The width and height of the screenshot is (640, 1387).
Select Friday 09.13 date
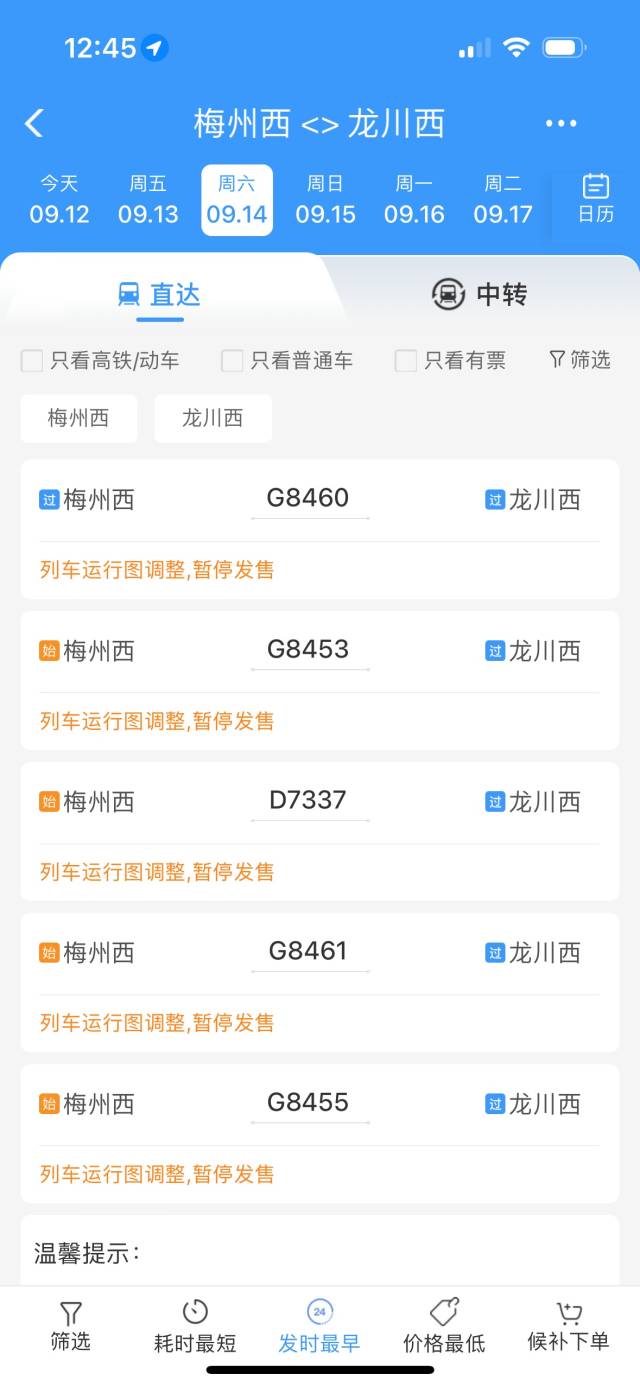click(x=148, y=199)
